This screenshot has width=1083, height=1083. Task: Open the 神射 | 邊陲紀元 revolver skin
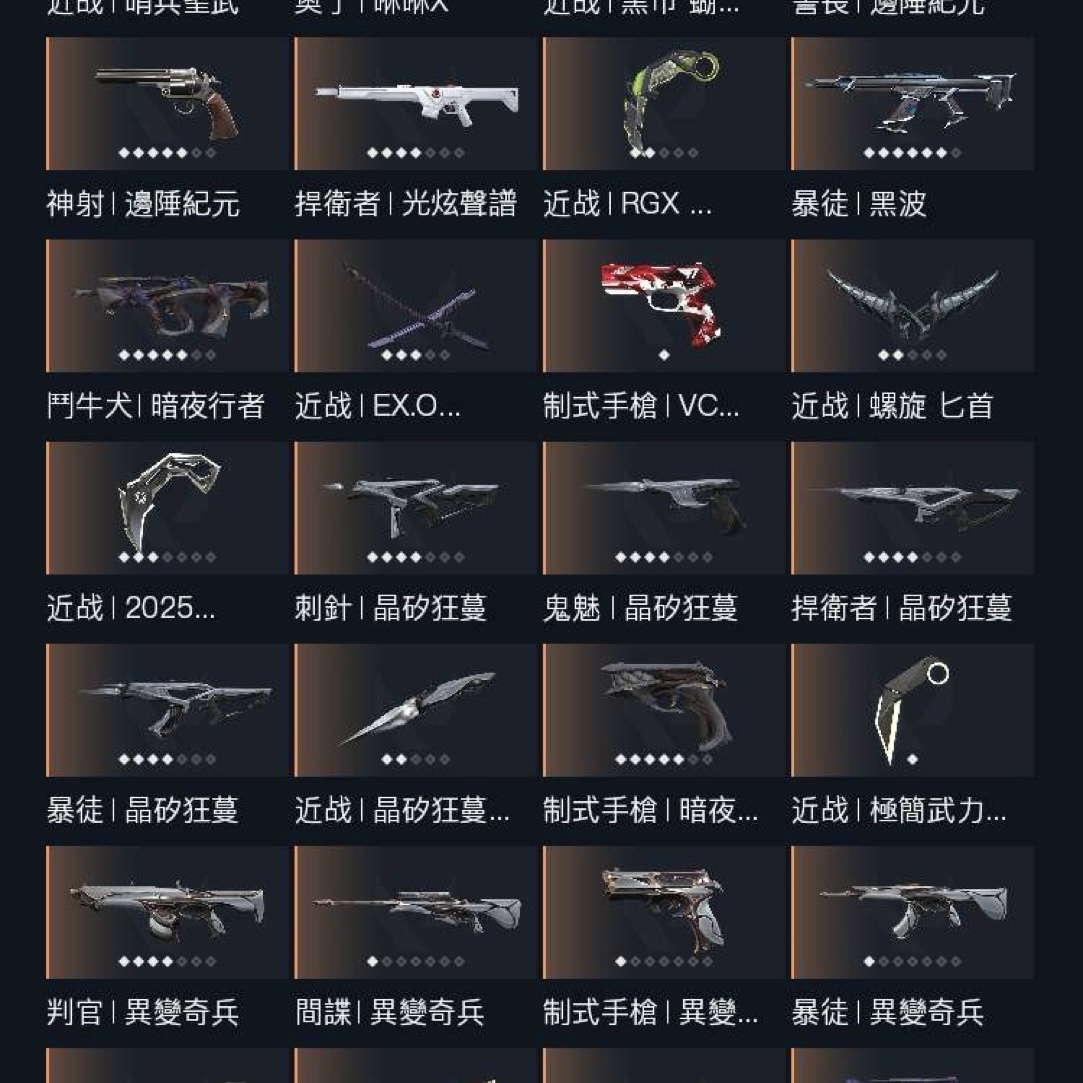tap(167, 104)
